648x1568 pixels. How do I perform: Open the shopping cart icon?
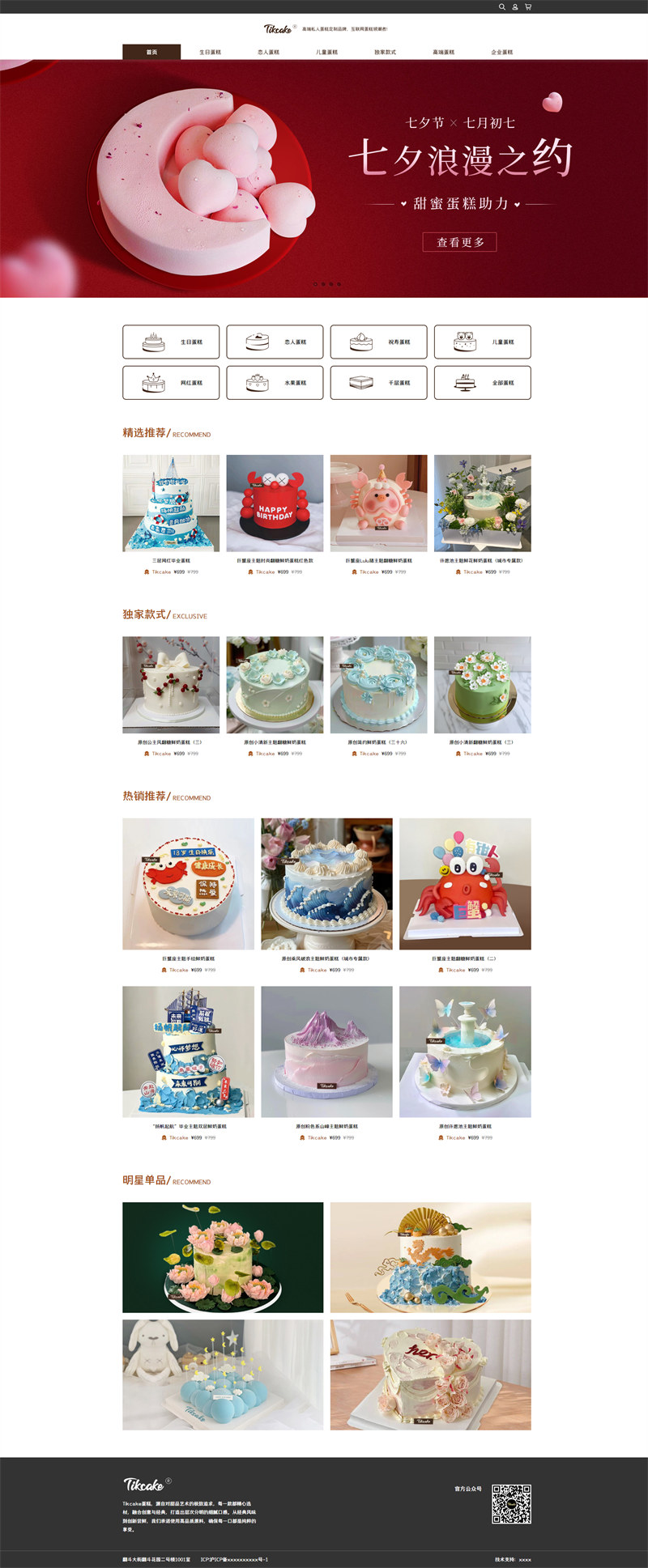point(528,6)
